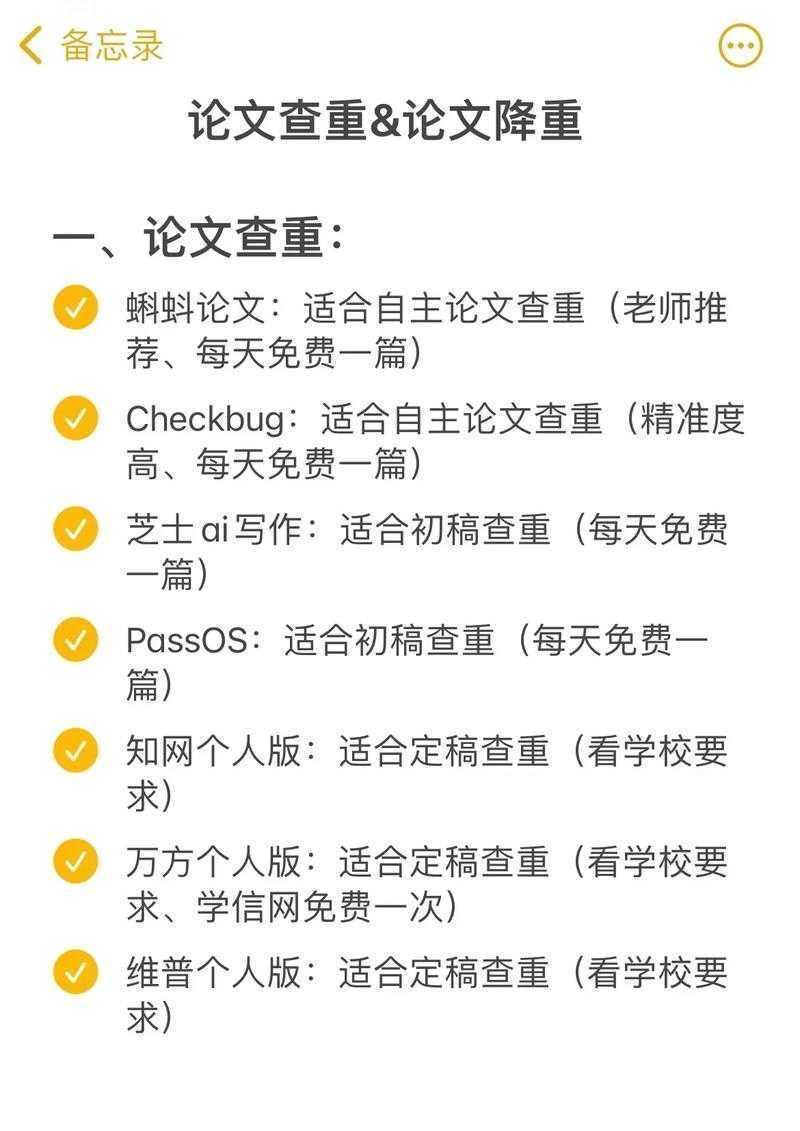This screenshot has height=1131, width=800.
Task: Uncheck the 芝士ai写作 item
Action: [75, 529]
